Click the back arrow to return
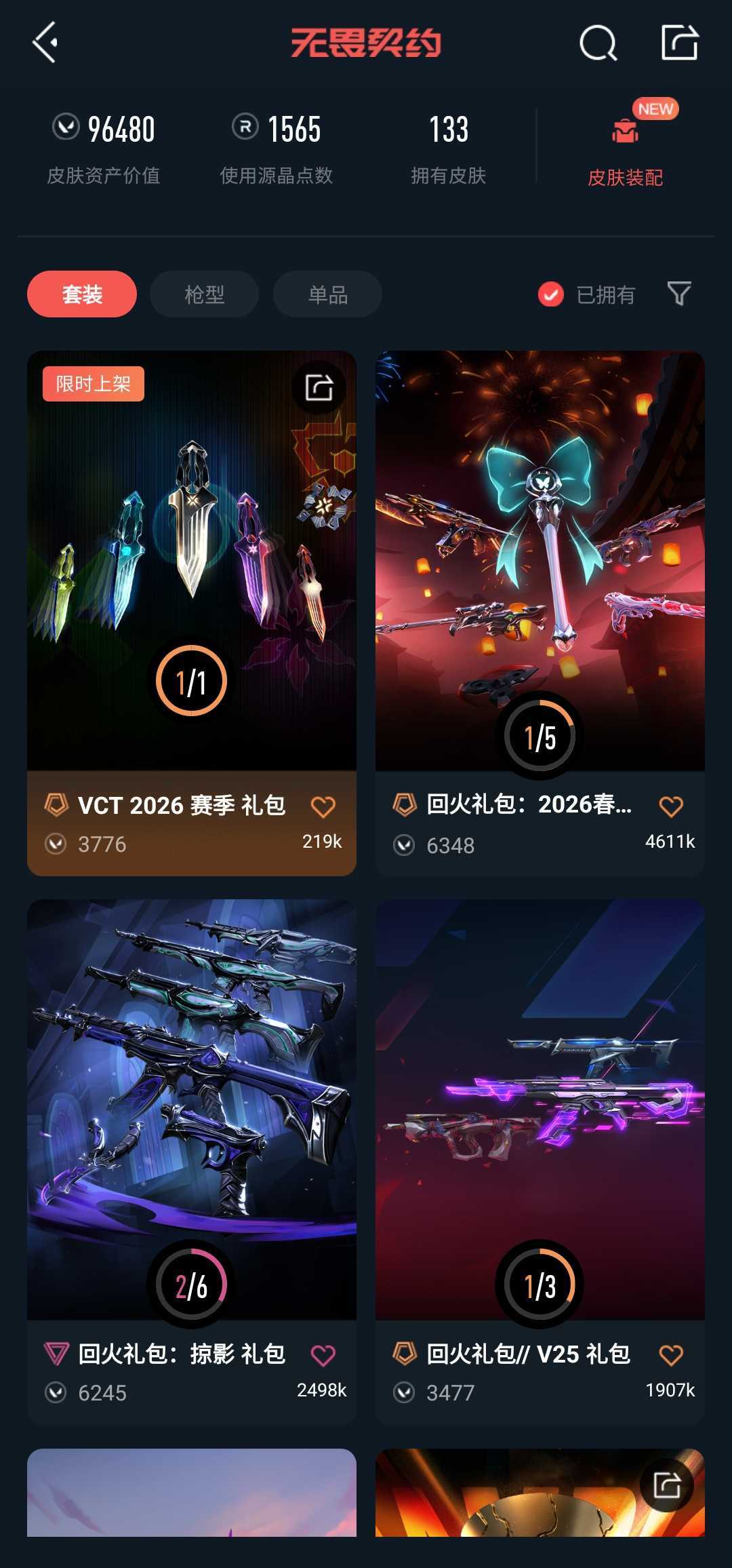This screenshot has height=1568, width=732. [43, 43]
